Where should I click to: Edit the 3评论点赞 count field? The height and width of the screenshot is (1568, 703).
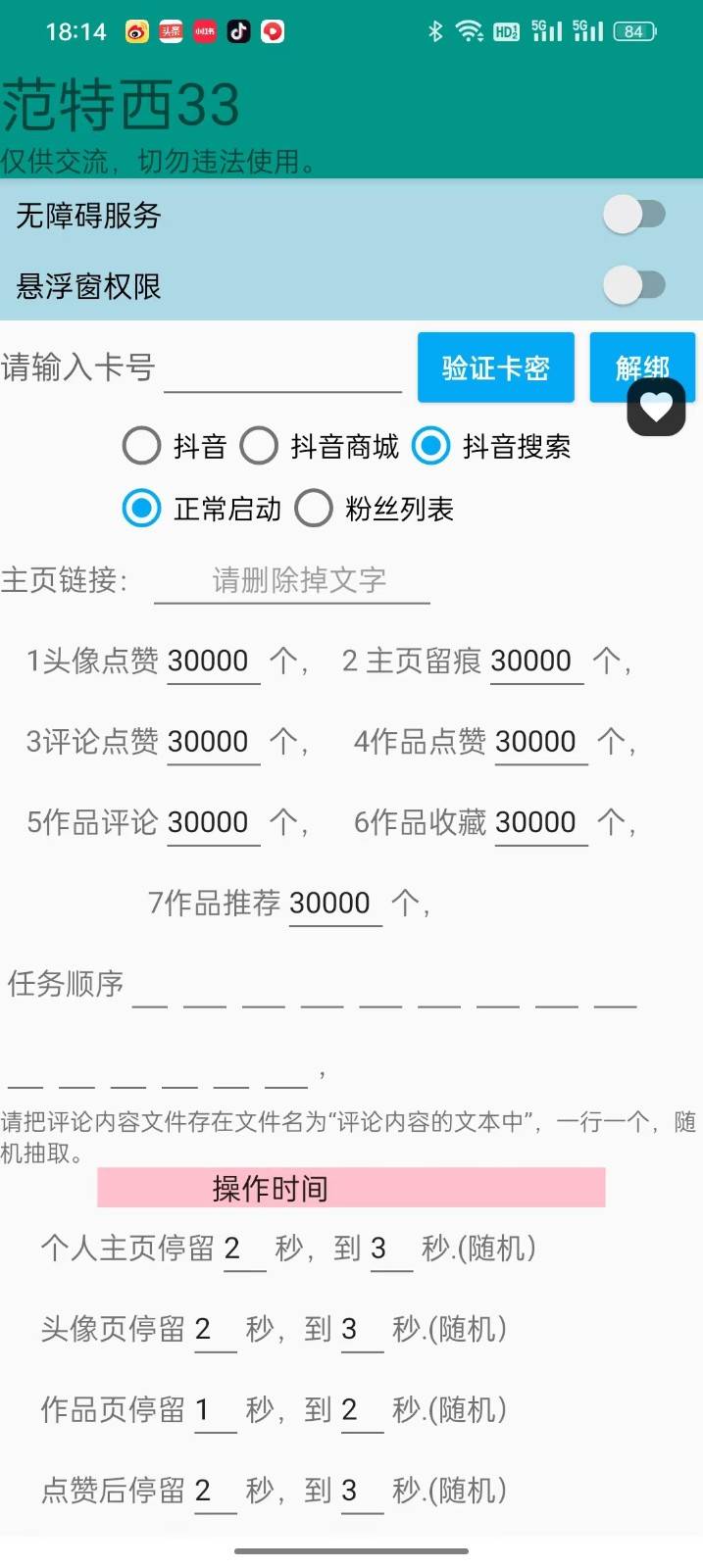[212, 742]
